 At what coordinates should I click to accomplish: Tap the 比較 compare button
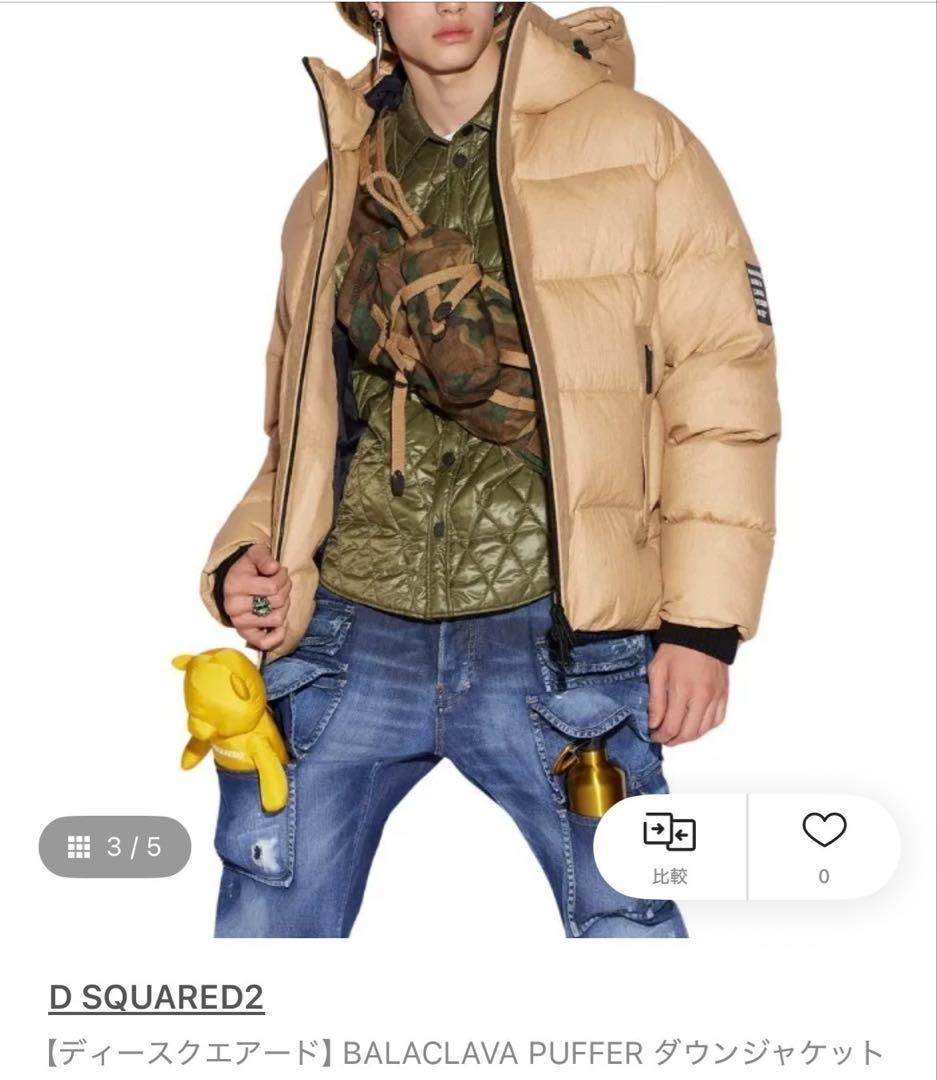[669, 847]
